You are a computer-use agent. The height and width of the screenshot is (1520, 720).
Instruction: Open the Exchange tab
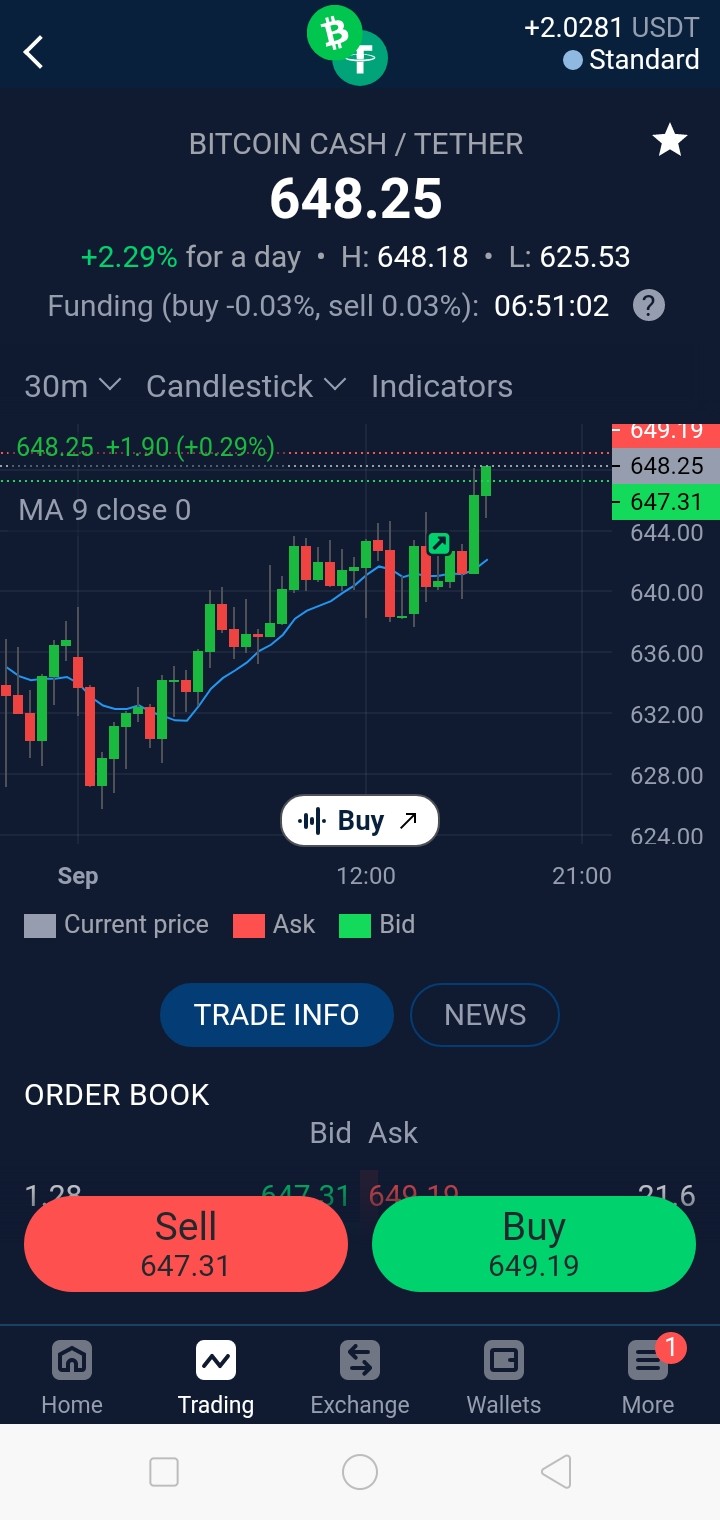(360, 1378)
